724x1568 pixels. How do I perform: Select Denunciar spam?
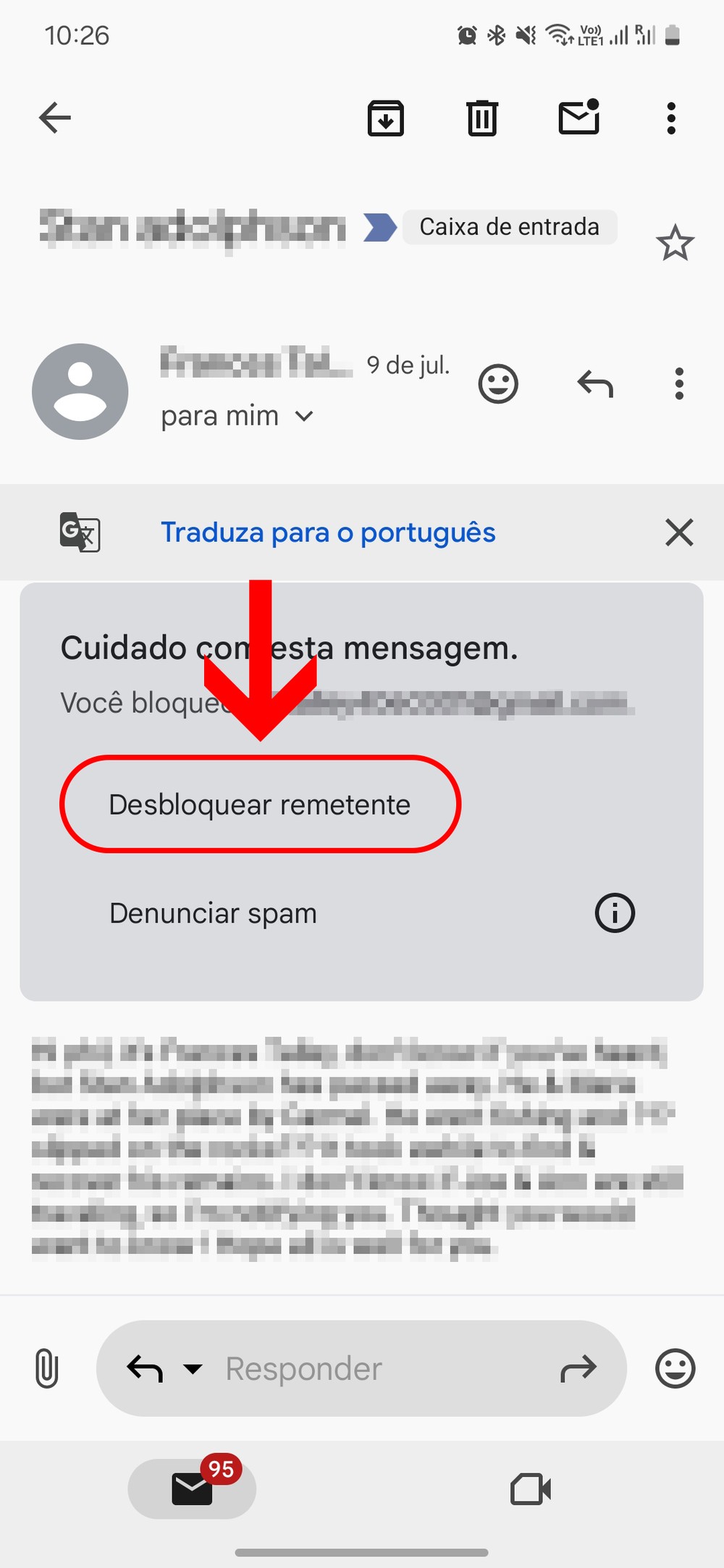(213, 913)
